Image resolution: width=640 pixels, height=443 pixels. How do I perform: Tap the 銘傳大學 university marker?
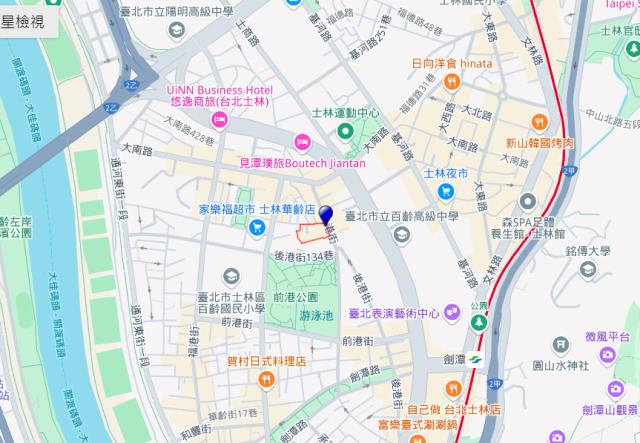[x=589, y=270]
